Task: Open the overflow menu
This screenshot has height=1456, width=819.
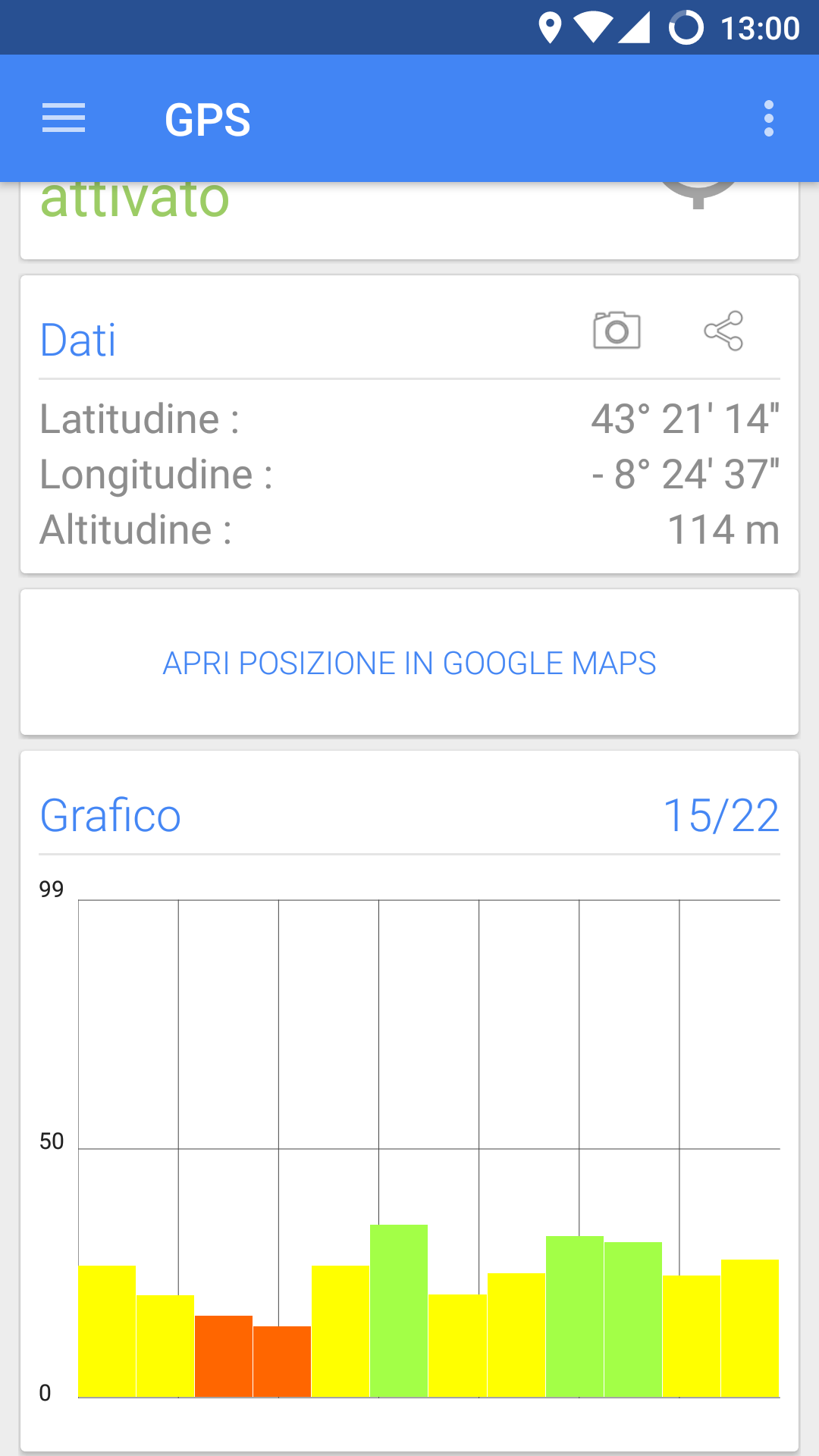Action: click(769, 118)
